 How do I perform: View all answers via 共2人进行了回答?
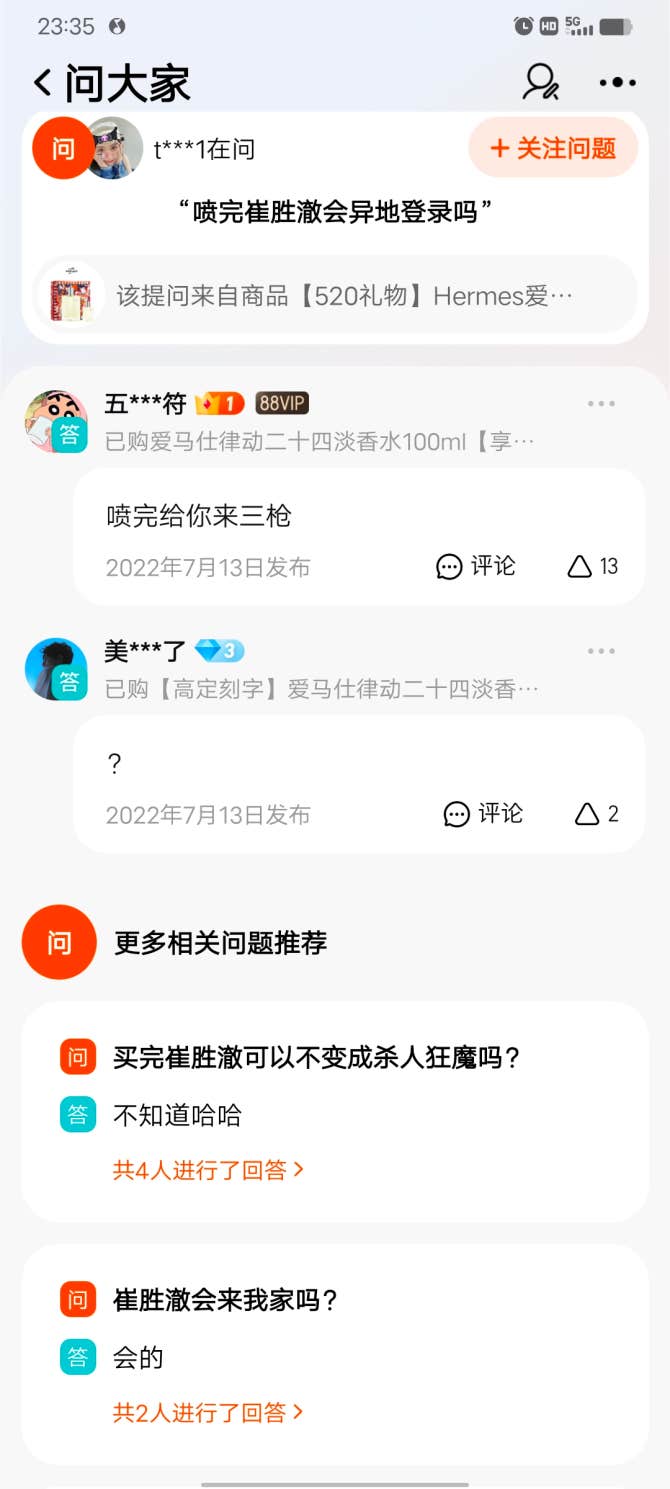(208, 1412)
